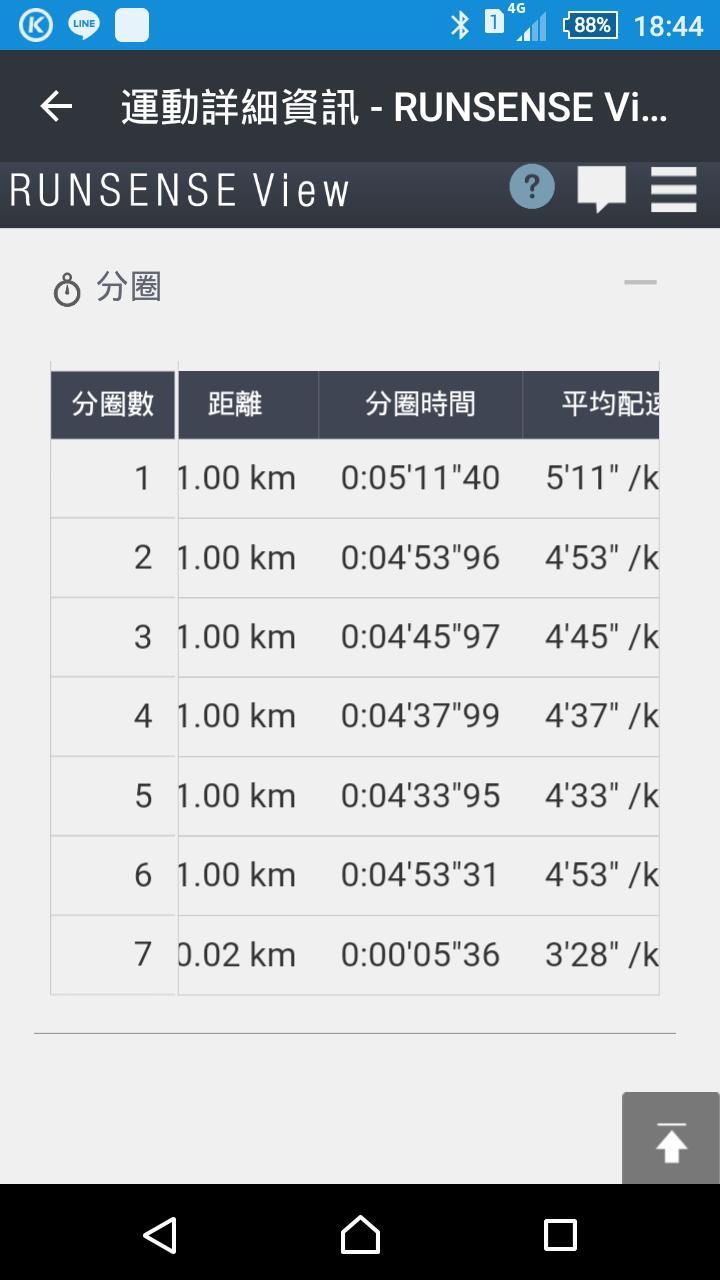
Task: Collapse the 分圈 section
Action: coord(640,283)
